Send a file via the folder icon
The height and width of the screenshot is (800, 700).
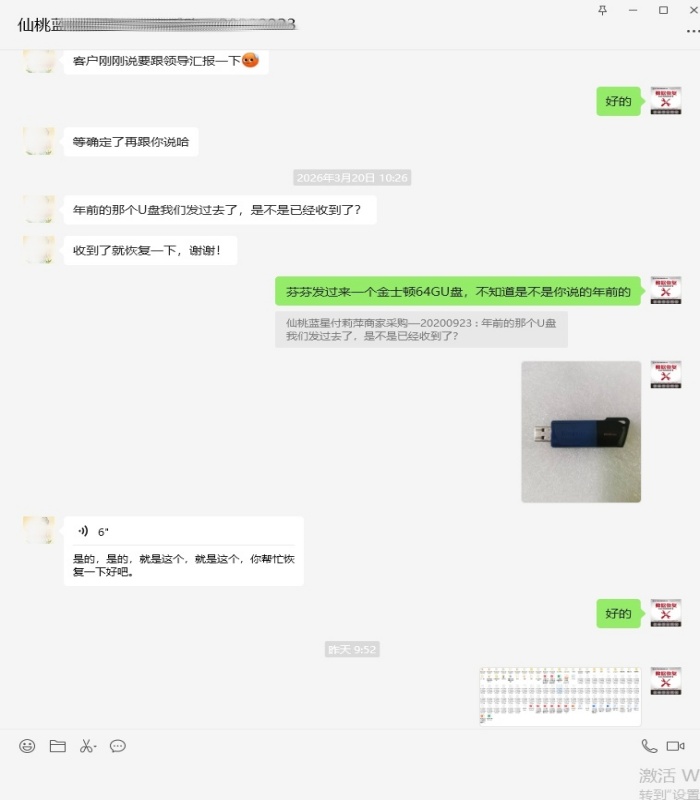click(57, 746)
